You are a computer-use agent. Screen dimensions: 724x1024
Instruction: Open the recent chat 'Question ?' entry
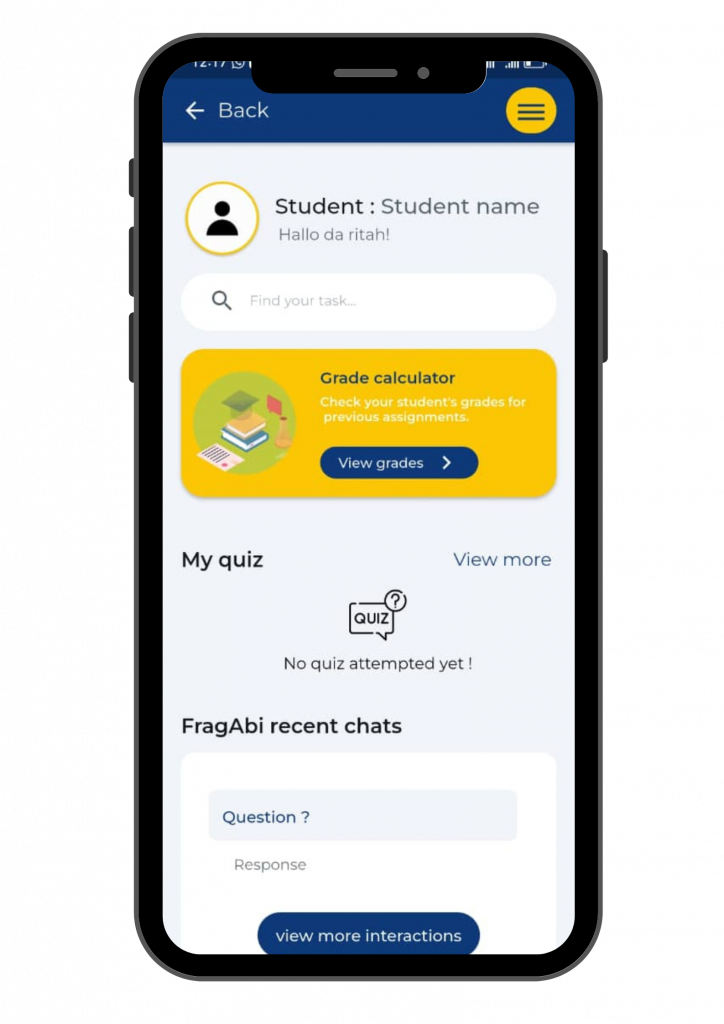pos(362,817)
